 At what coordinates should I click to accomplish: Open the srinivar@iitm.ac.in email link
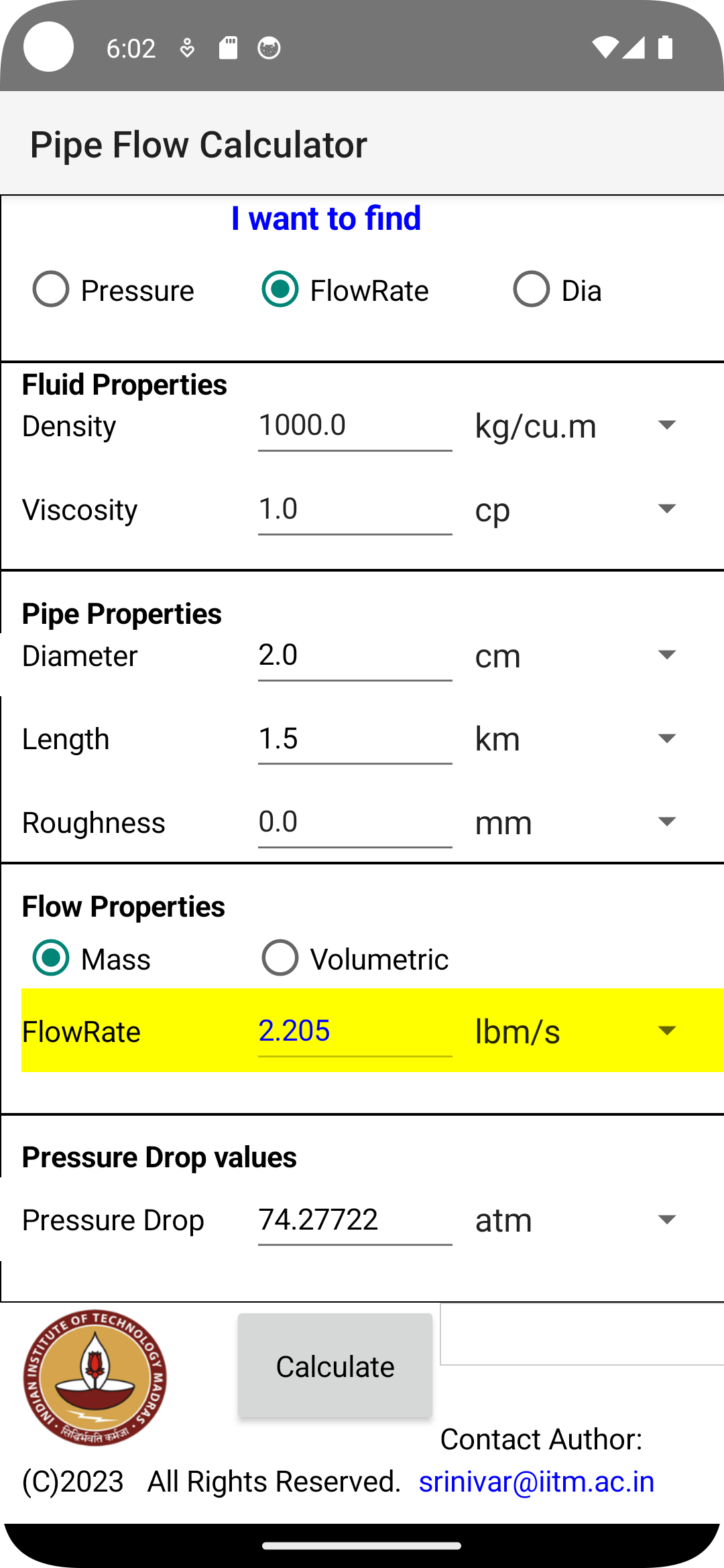click(x=536, y=1482)
